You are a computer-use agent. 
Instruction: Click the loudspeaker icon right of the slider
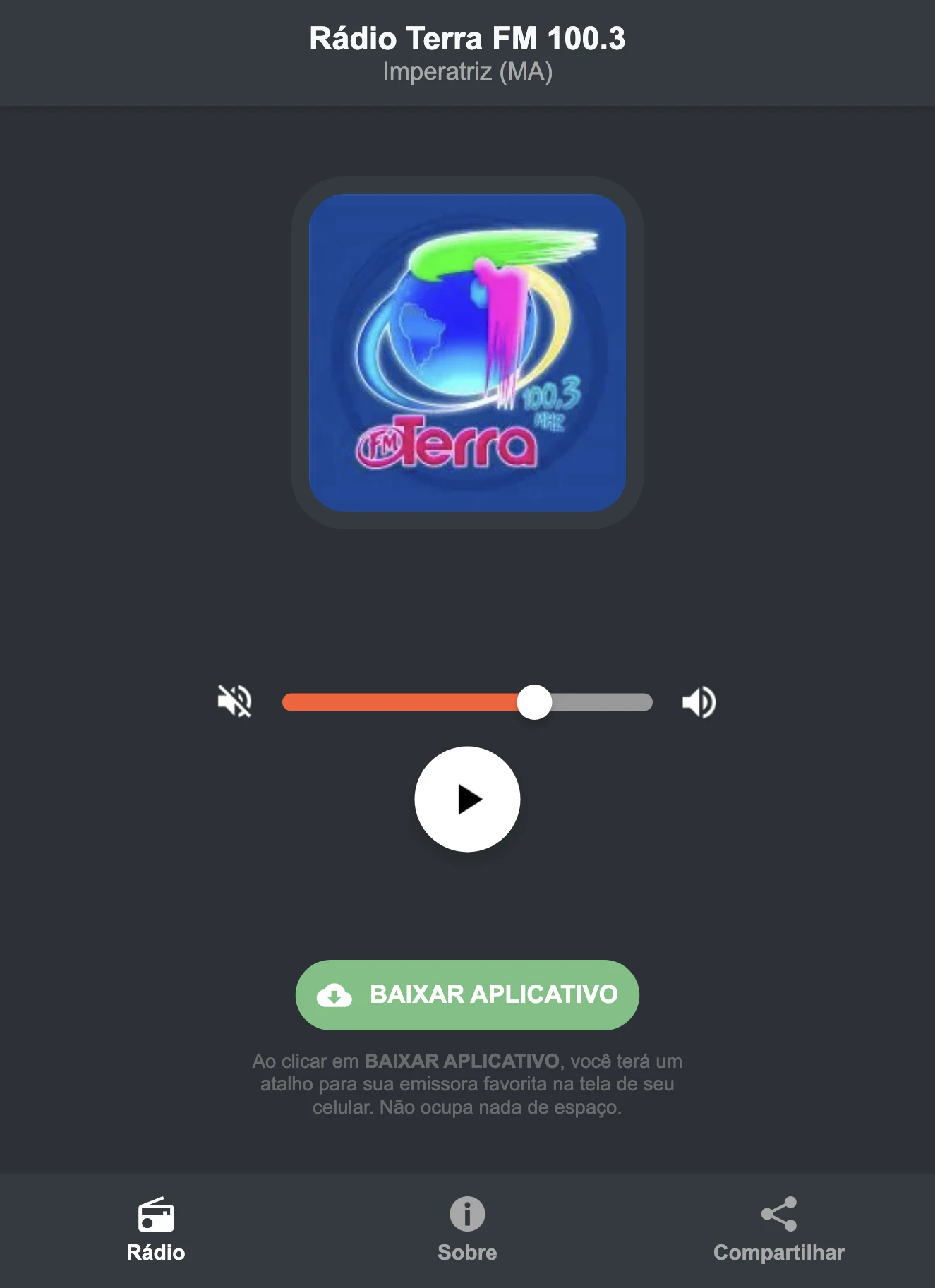[x=699, y=702]
